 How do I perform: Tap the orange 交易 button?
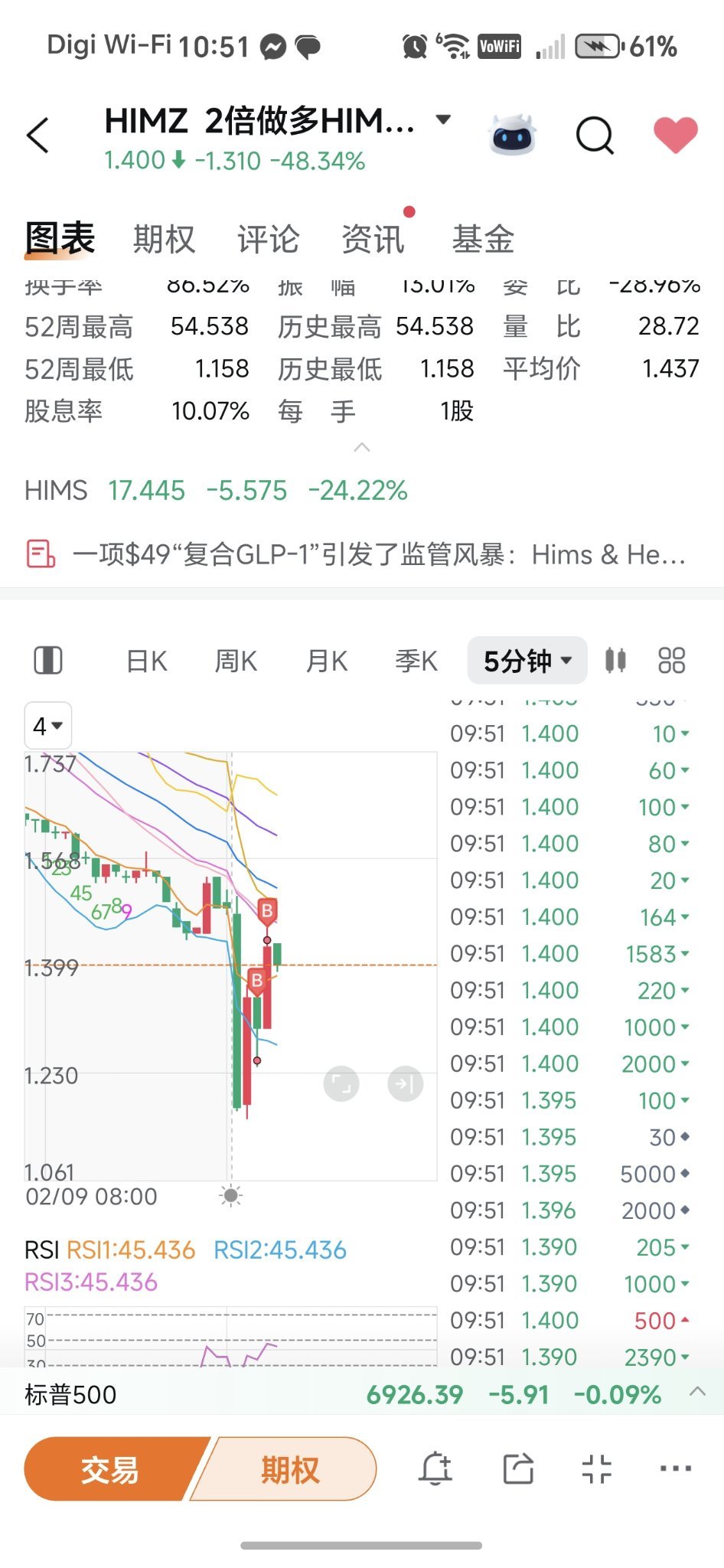coord(111,1469)
